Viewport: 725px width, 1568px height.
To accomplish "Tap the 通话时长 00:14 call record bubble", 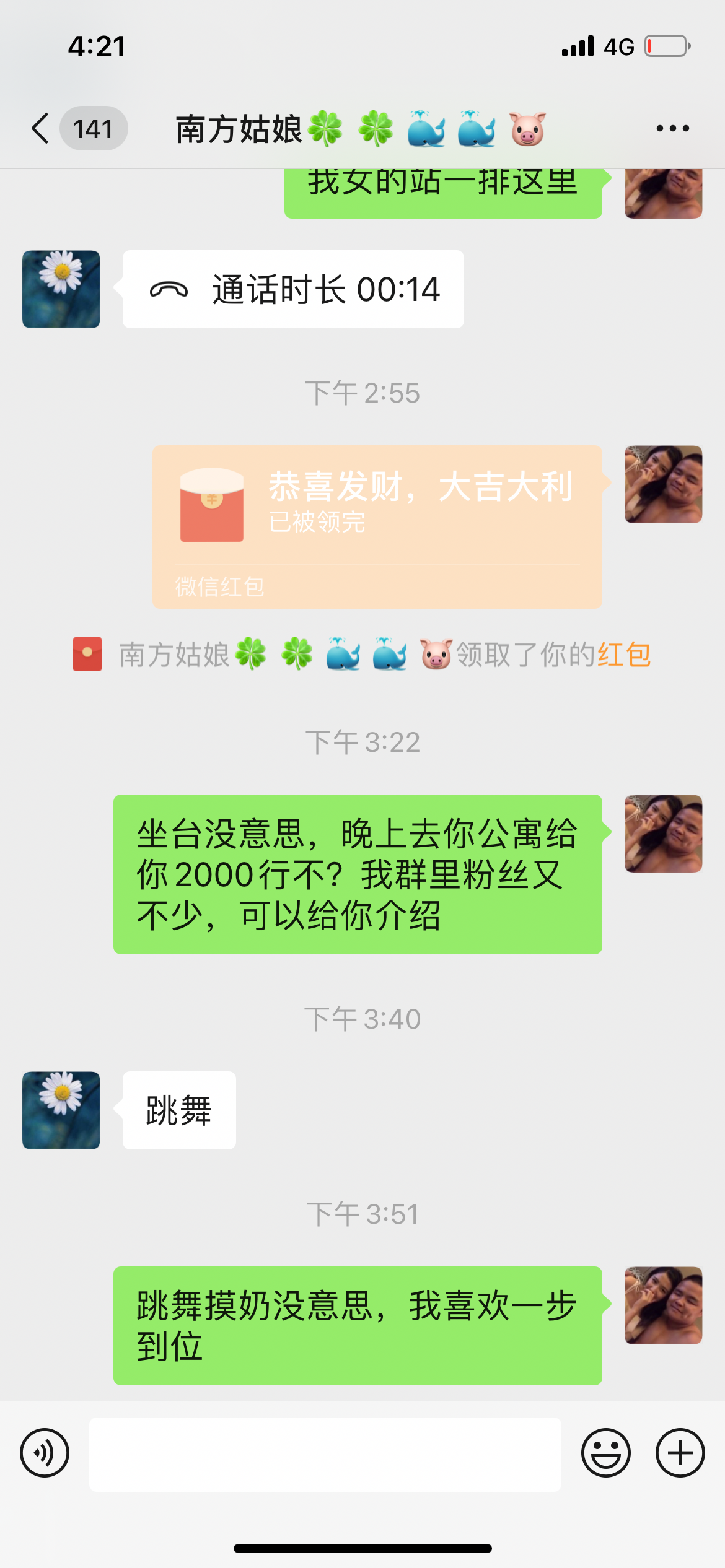I will pos(291,289).
